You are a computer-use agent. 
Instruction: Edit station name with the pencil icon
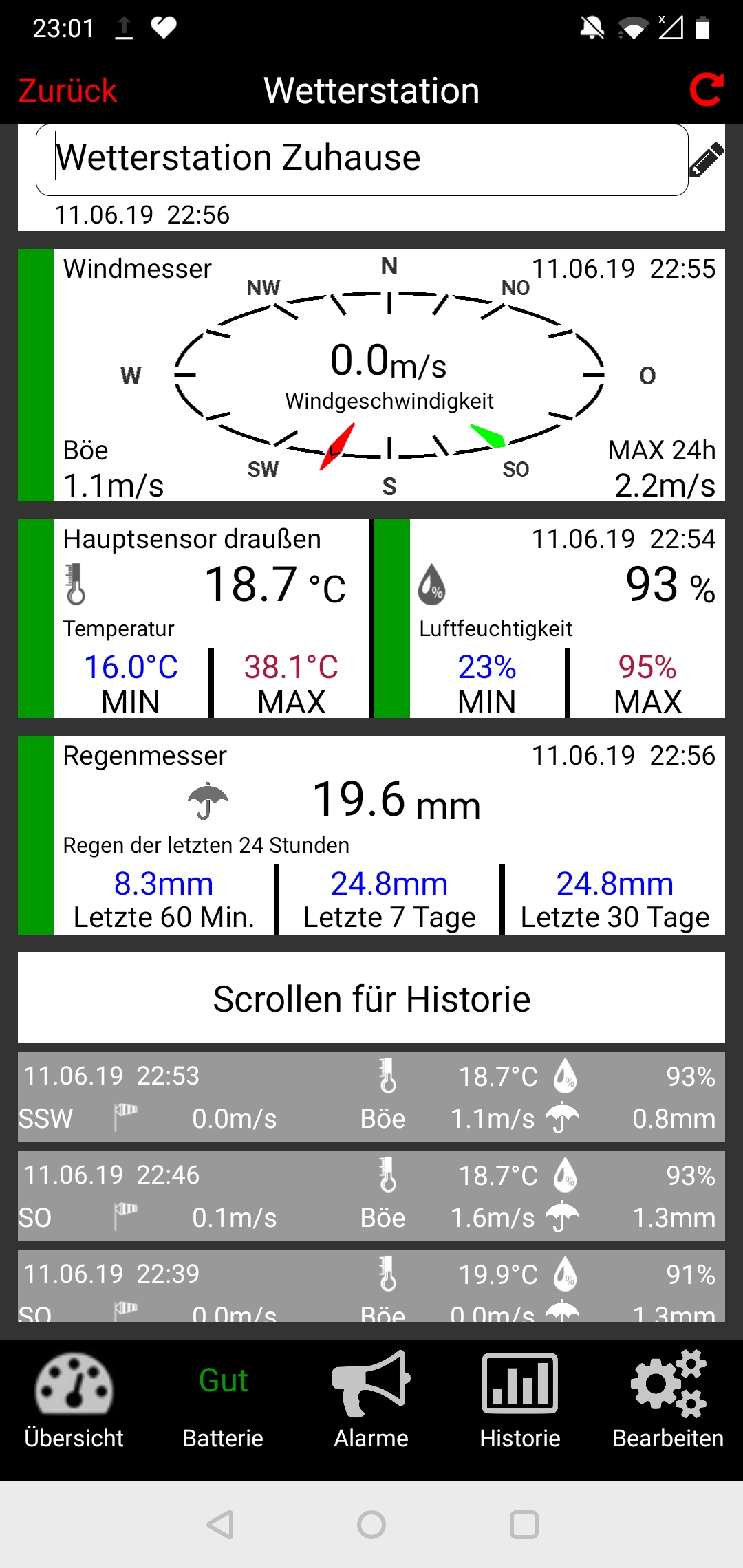pos(707,160)
